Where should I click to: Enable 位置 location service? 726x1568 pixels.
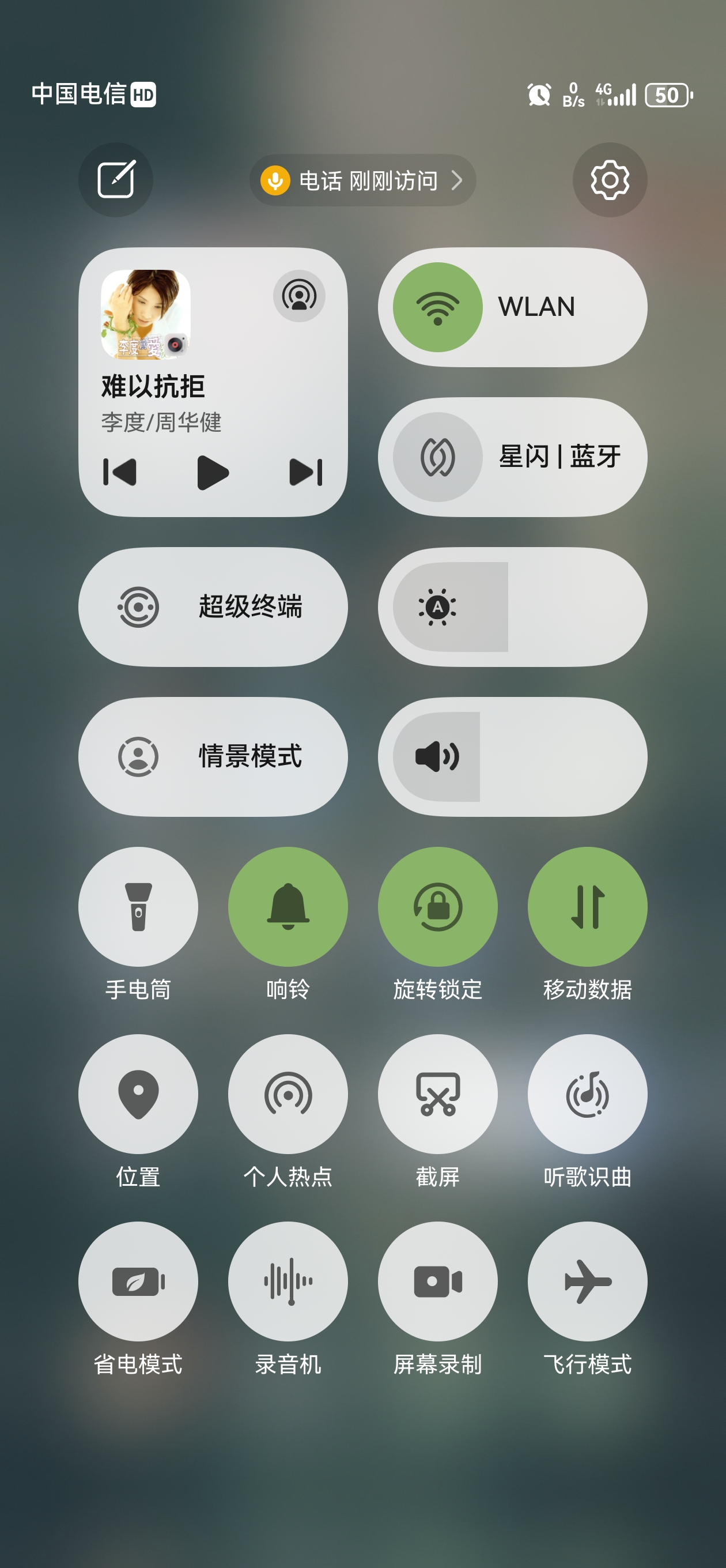click(138, 1094)
